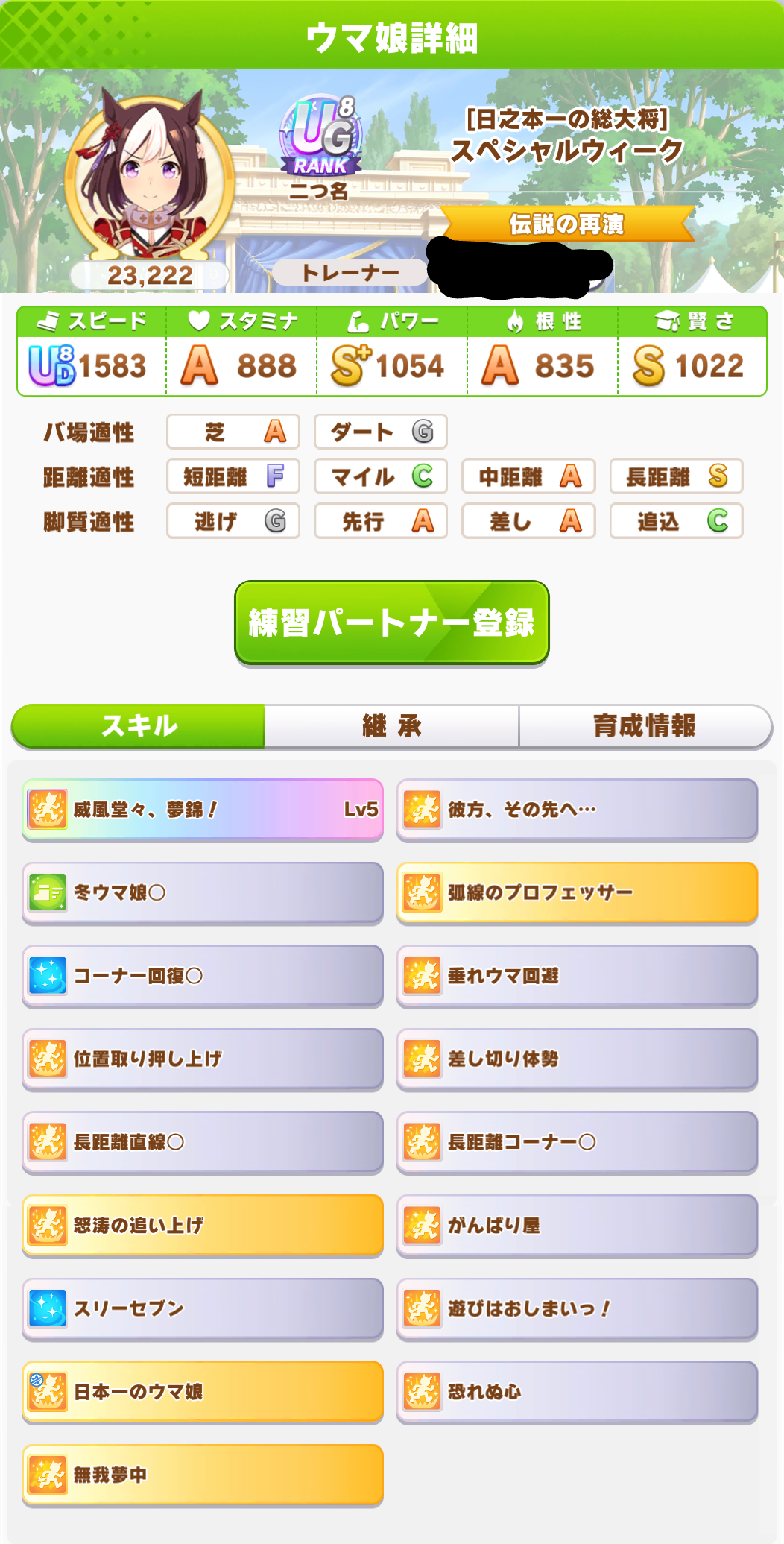Select the スキル tab
The image size is (784, 1544).
point(139,725)
